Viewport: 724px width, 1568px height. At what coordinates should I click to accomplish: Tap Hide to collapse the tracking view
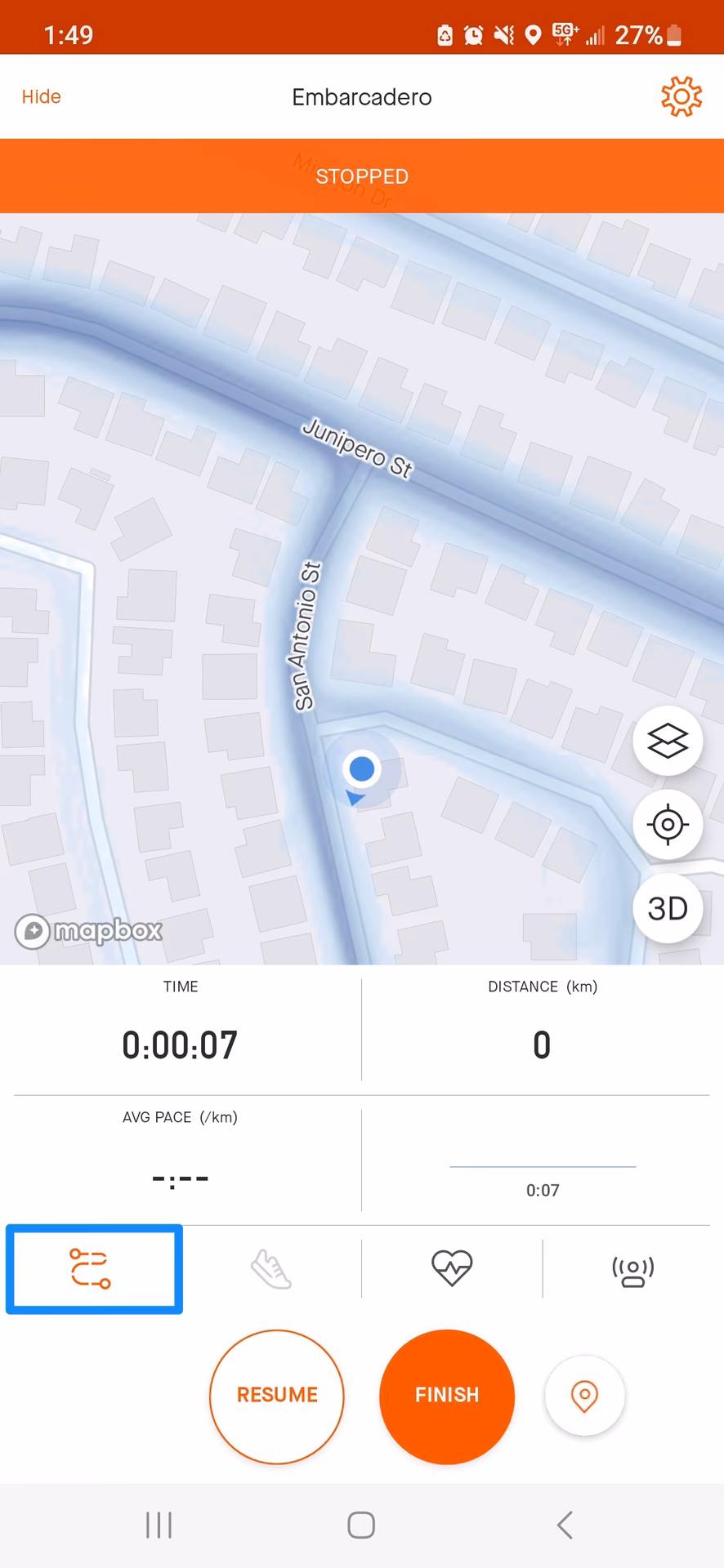(41, 96)
